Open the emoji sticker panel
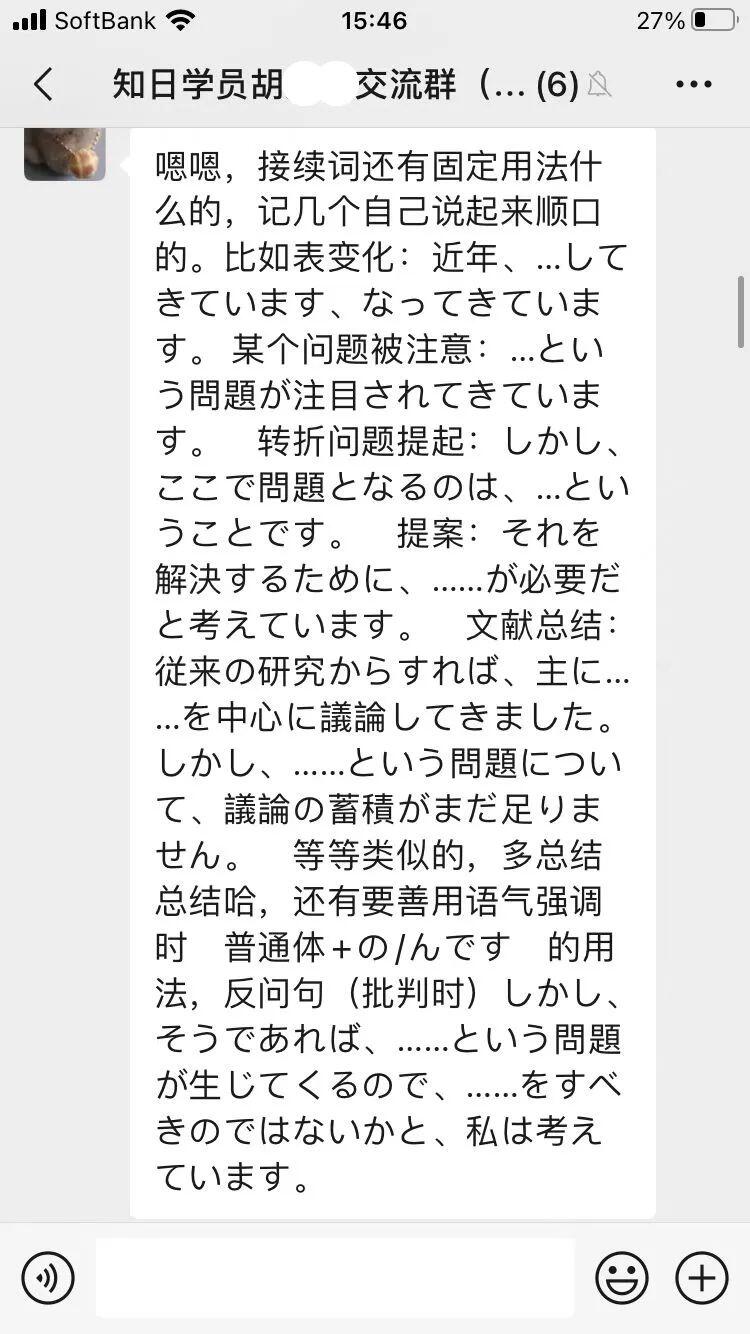The image size is (750, 1334). click(622, 1278)
